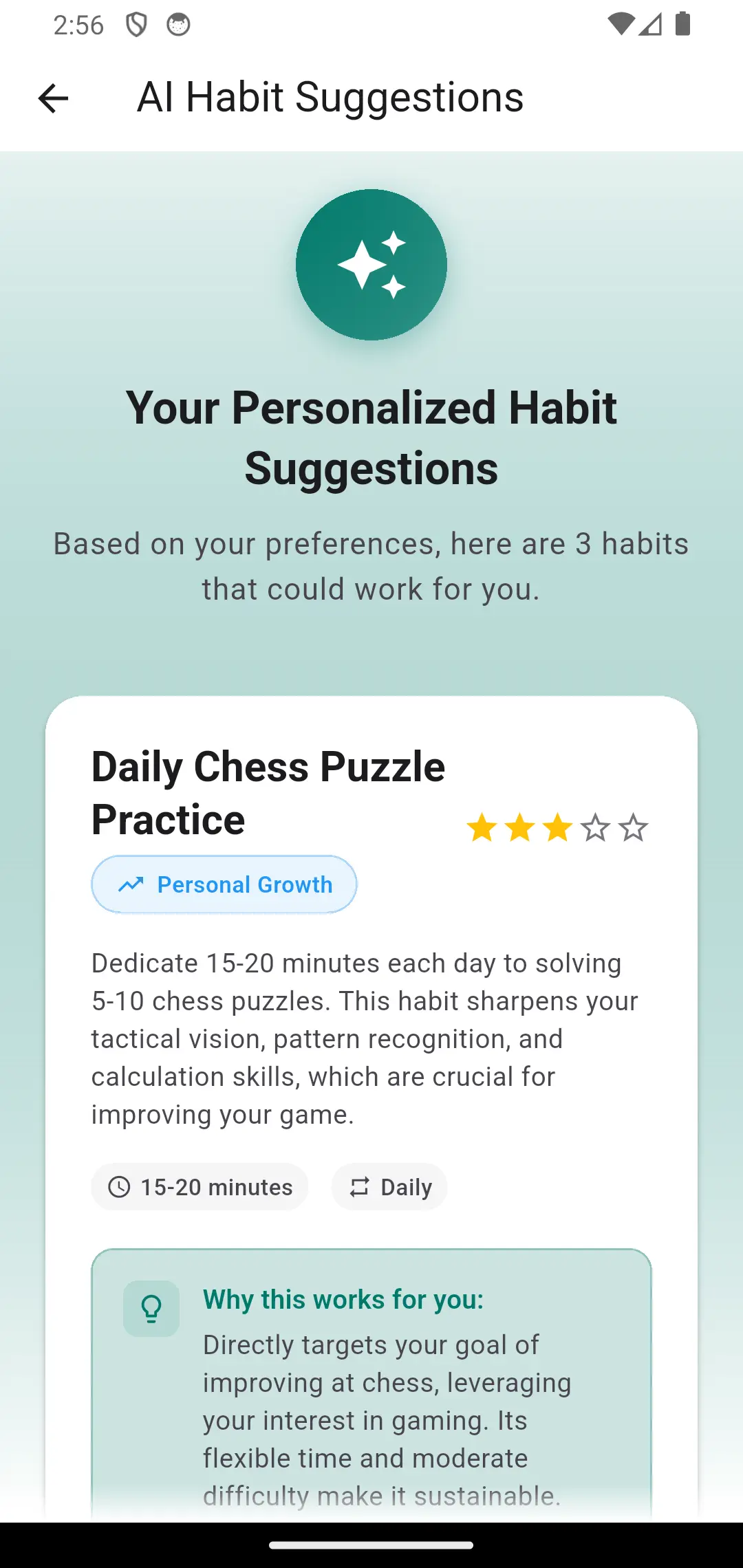This screenshot has height=1568, width=743.
Task: Tap the repeat icon next to Daily
Action: (358, 1186)
